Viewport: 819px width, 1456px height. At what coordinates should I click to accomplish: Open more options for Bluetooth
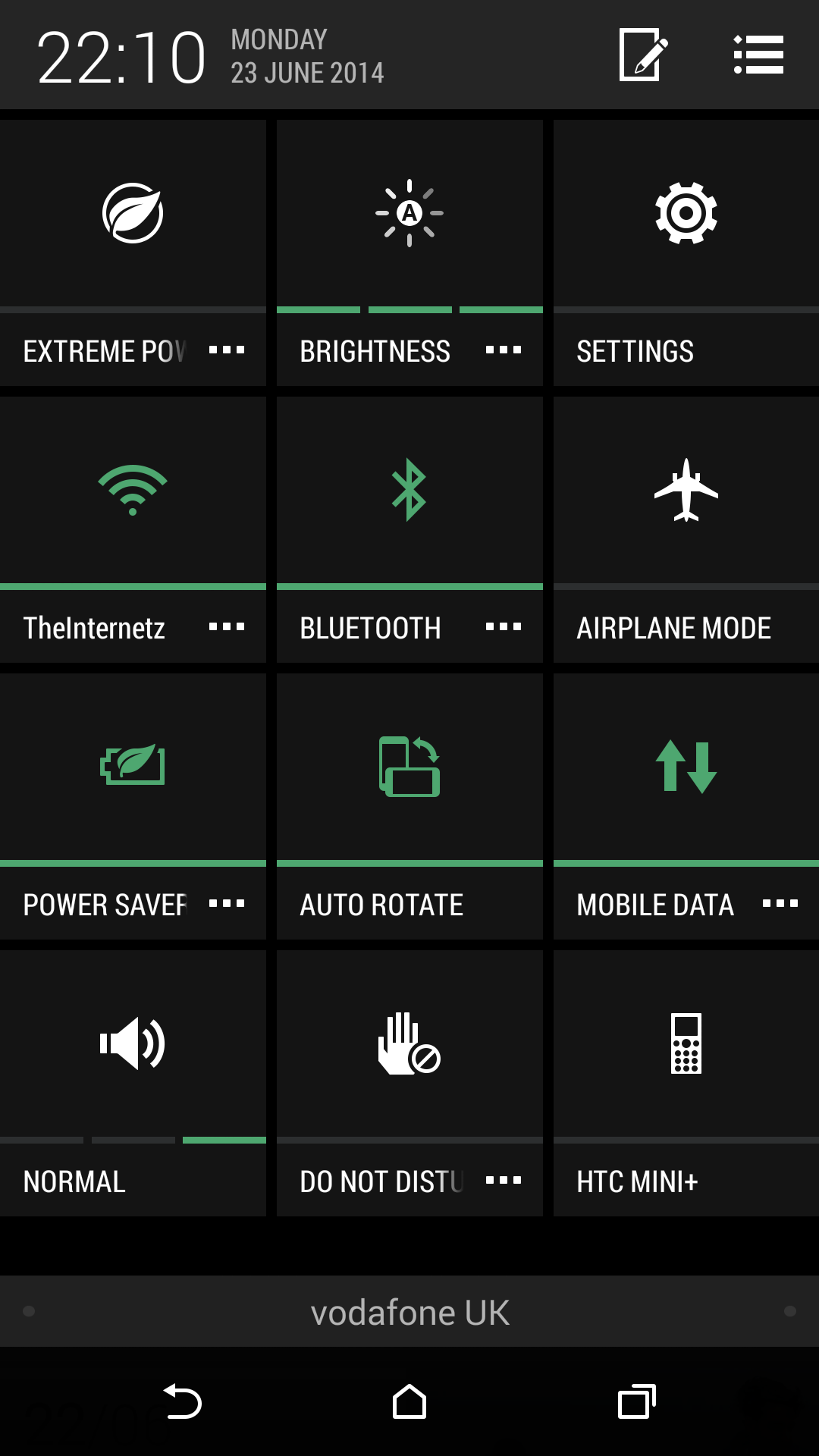504,627
